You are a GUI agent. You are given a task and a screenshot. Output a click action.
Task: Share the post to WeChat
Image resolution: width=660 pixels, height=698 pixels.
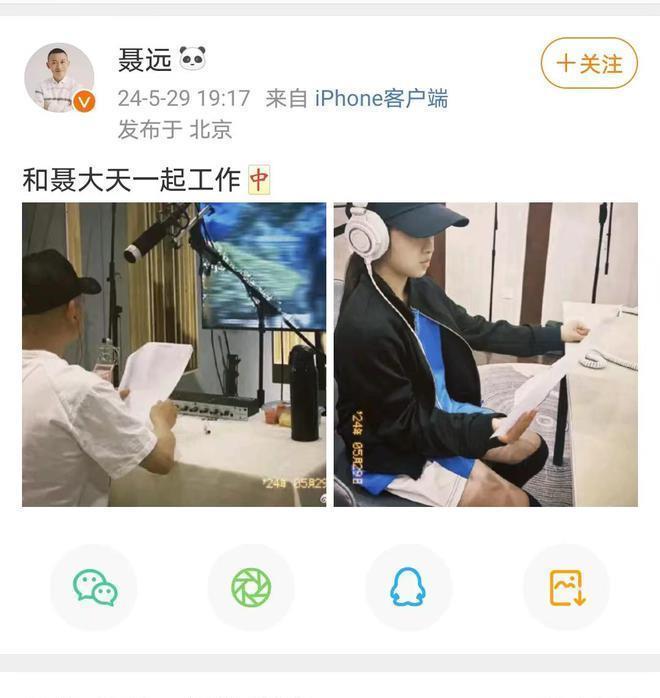[x=94, y=588]
